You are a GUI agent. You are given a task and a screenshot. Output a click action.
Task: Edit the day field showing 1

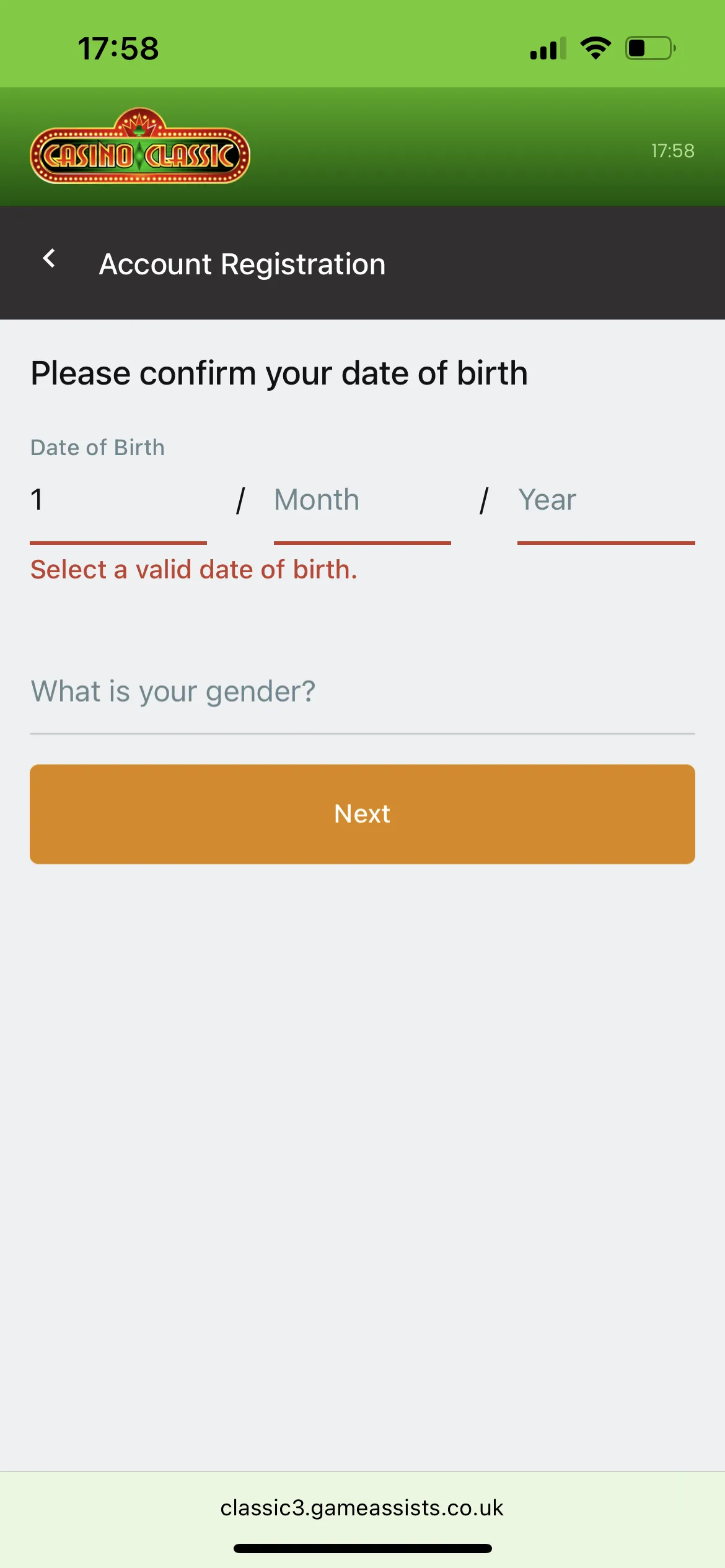point(118,500)
